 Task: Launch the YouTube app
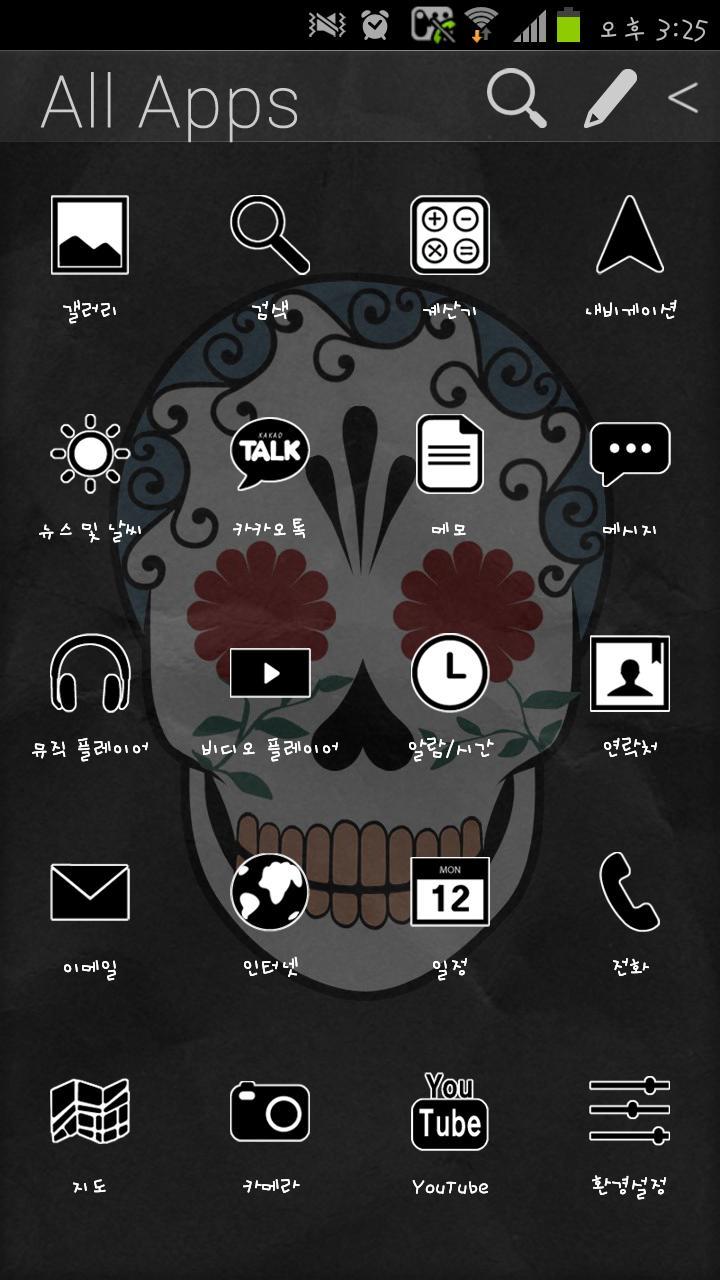click(450, 1112)
